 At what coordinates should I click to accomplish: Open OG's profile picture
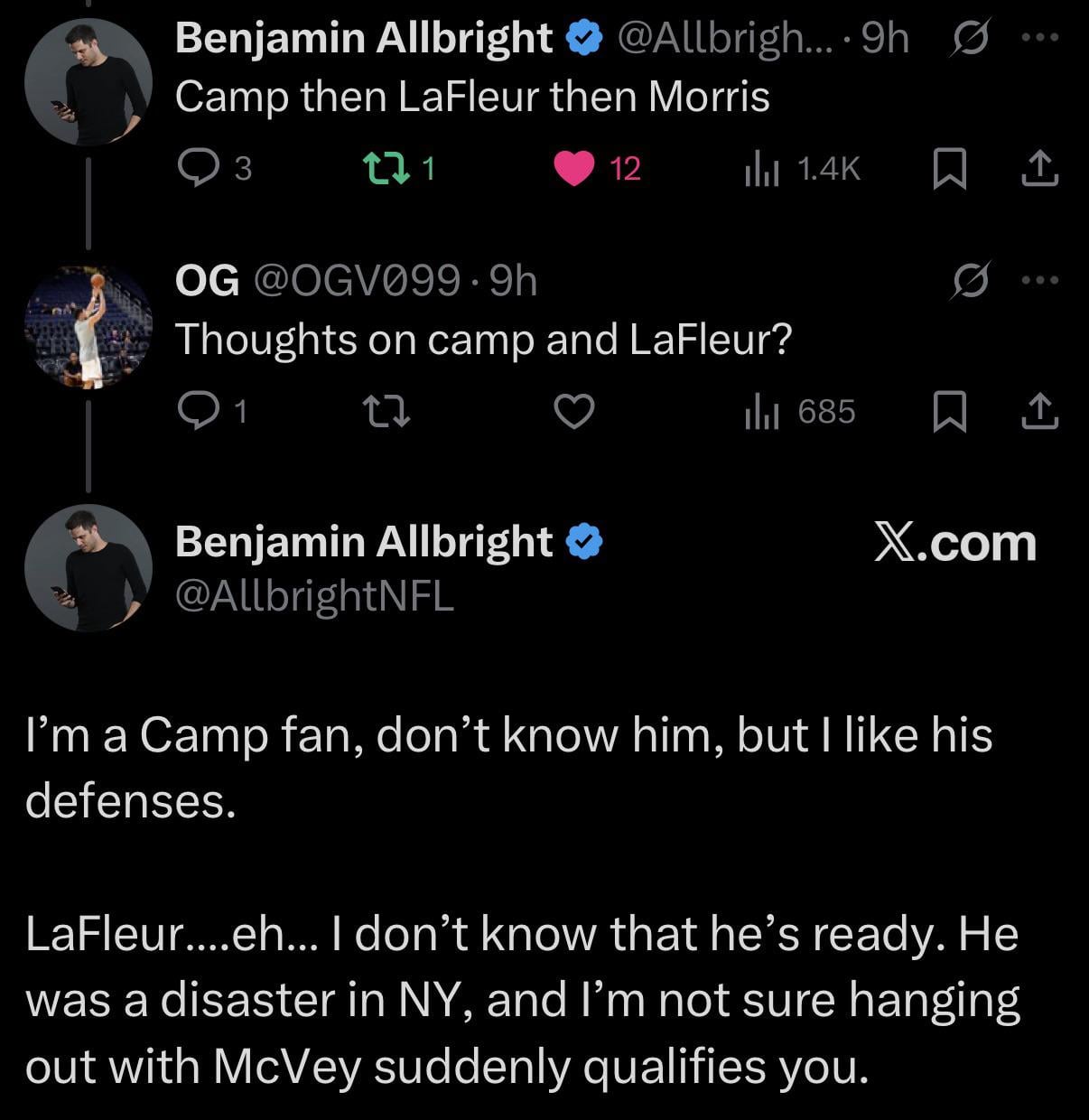click(x=88, y=326)
